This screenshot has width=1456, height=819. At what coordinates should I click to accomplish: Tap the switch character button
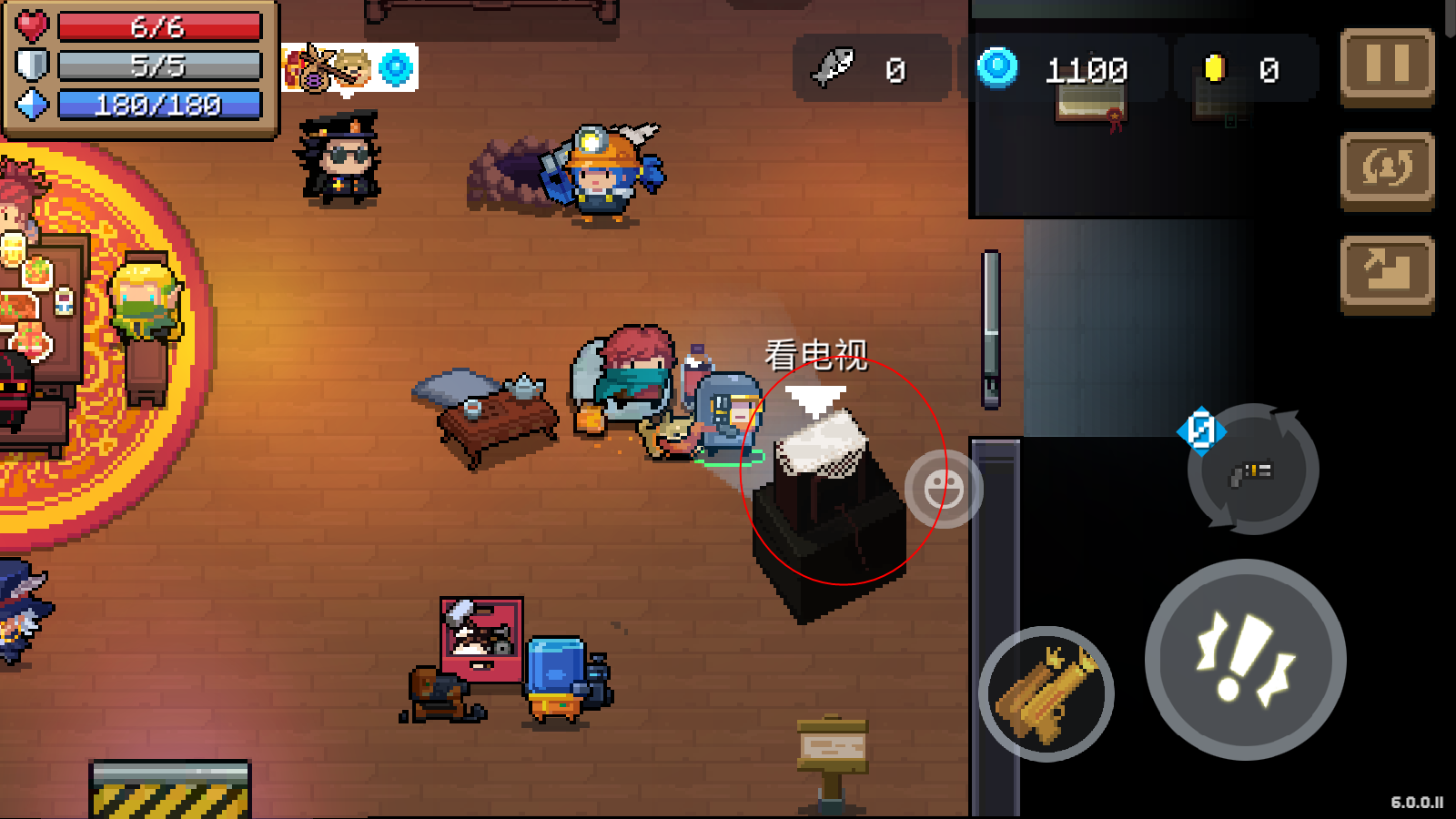1387,169
